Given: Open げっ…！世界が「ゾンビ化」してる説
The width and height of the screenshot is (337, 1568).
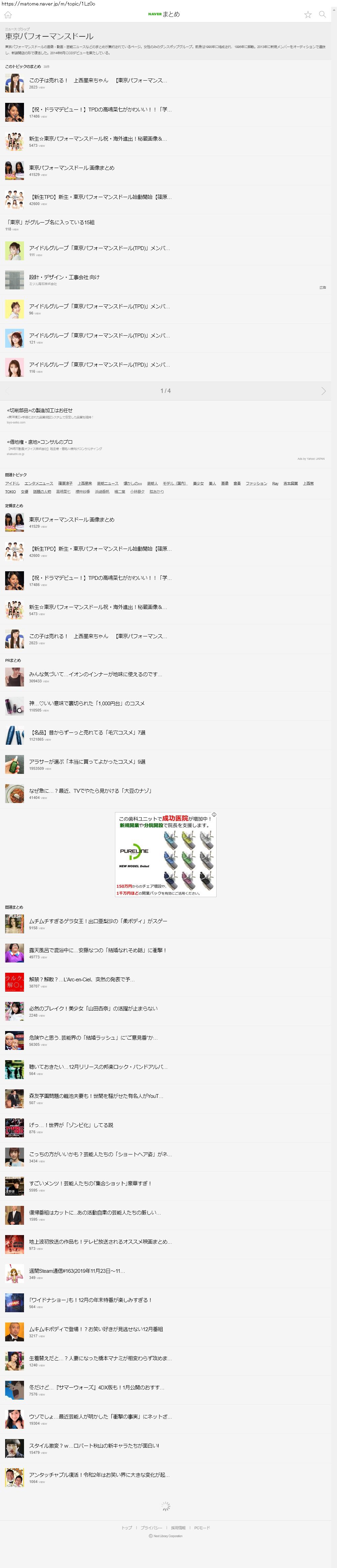Looking at the screenshot, I should pyautogui.click(x=71, y=1125).
